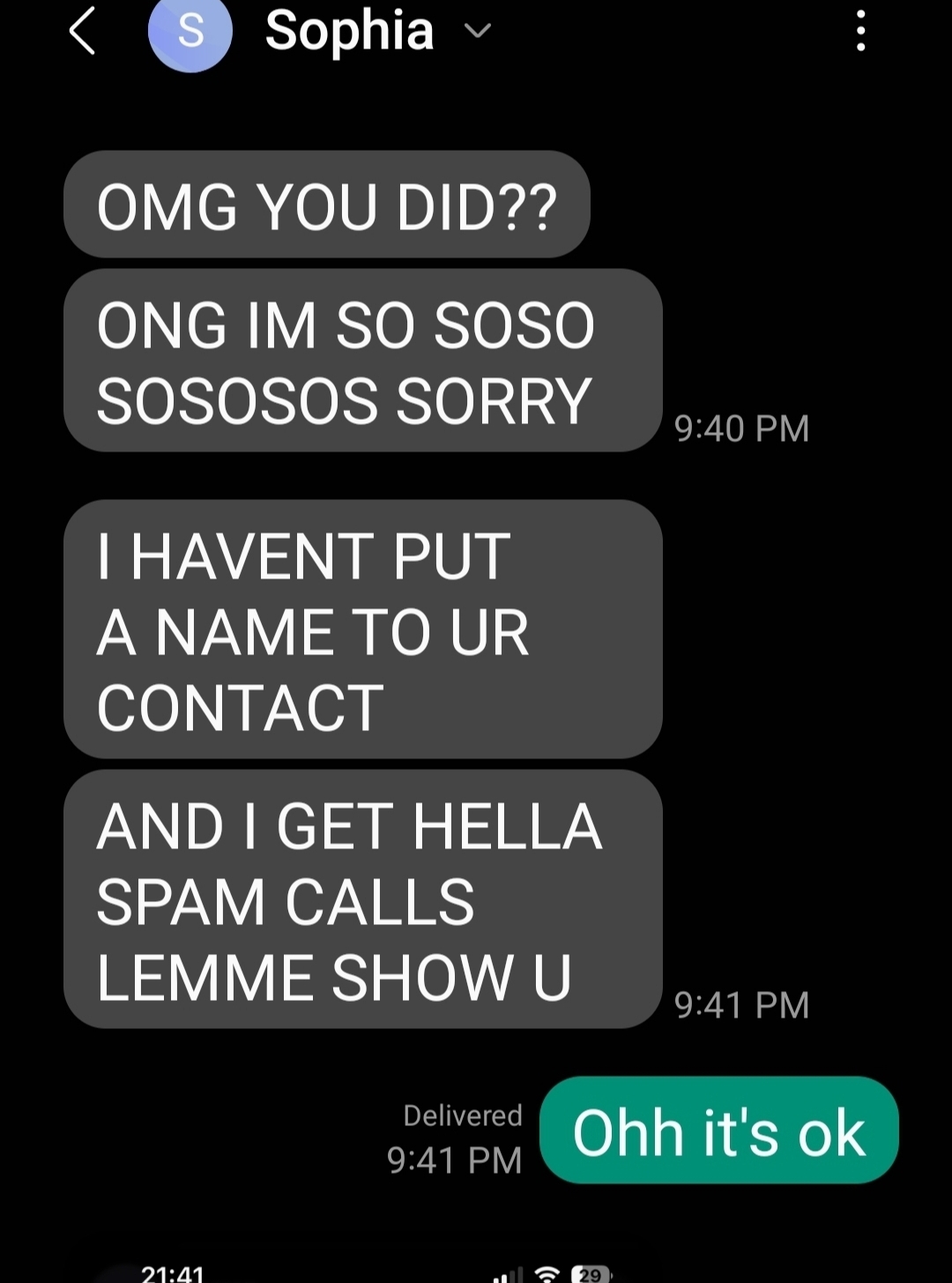Tap the 9:41 PM time under Delivered
The width and height of the screenshot is (952, 1283).
point(453,1161)
